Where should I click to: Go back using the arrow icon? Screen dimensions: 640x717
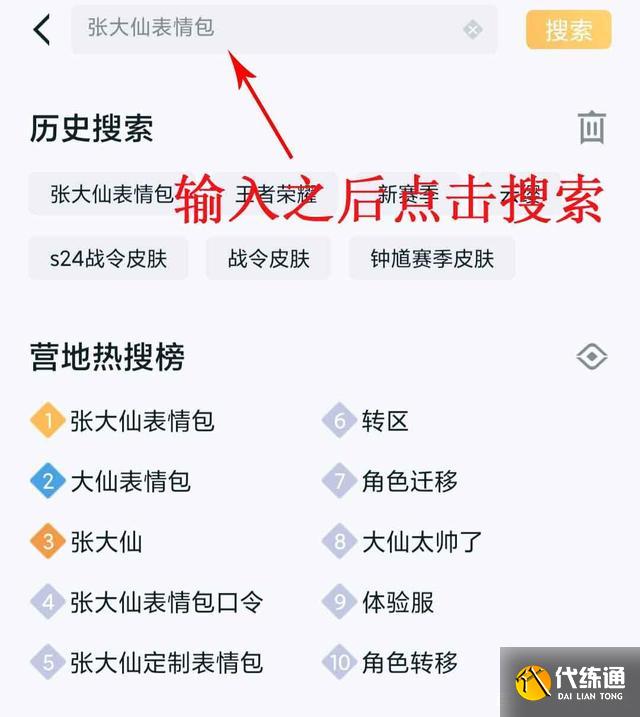tap(41, 30)
